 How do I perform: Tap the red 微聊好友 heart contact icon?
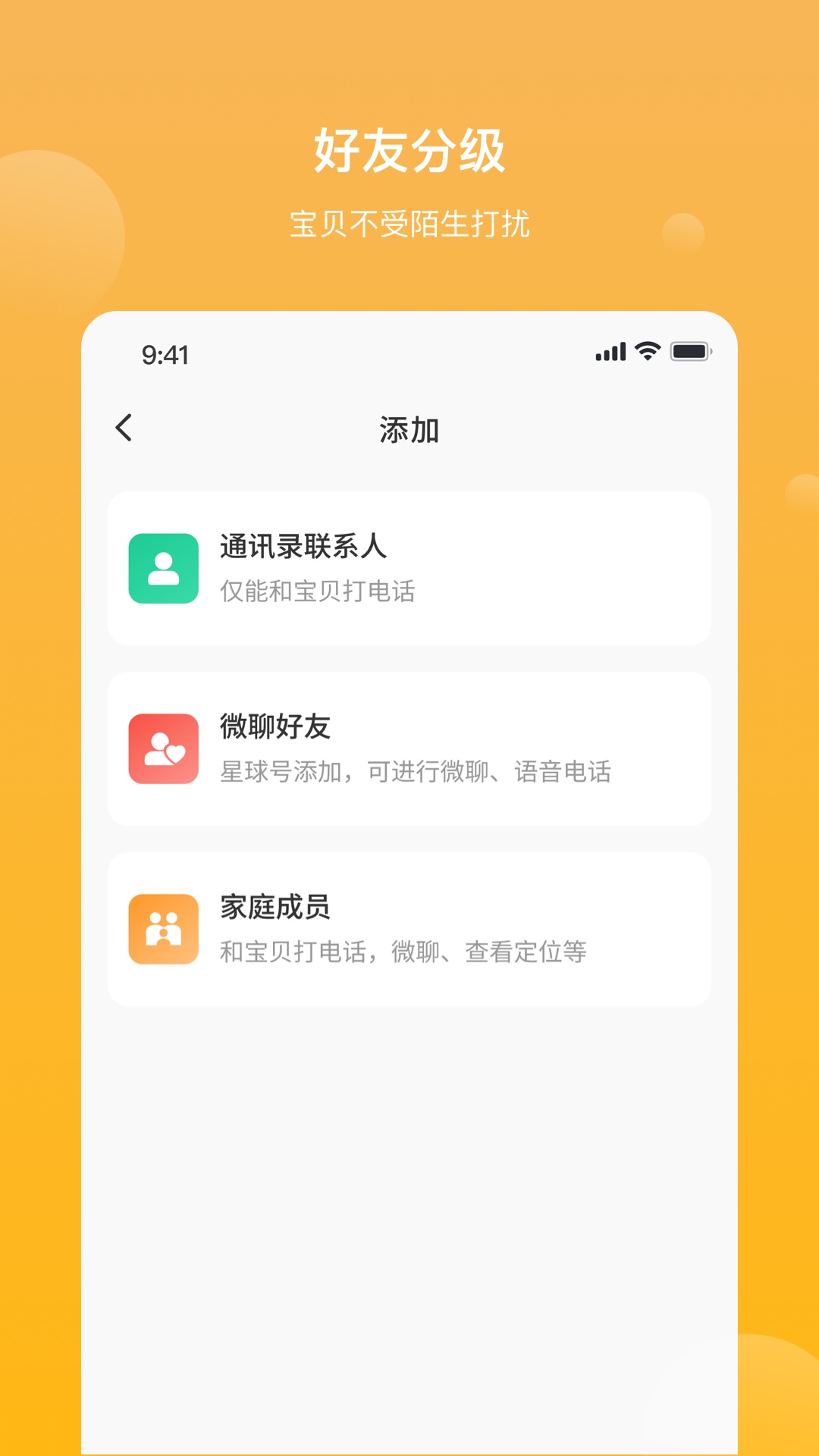[163, 749]
